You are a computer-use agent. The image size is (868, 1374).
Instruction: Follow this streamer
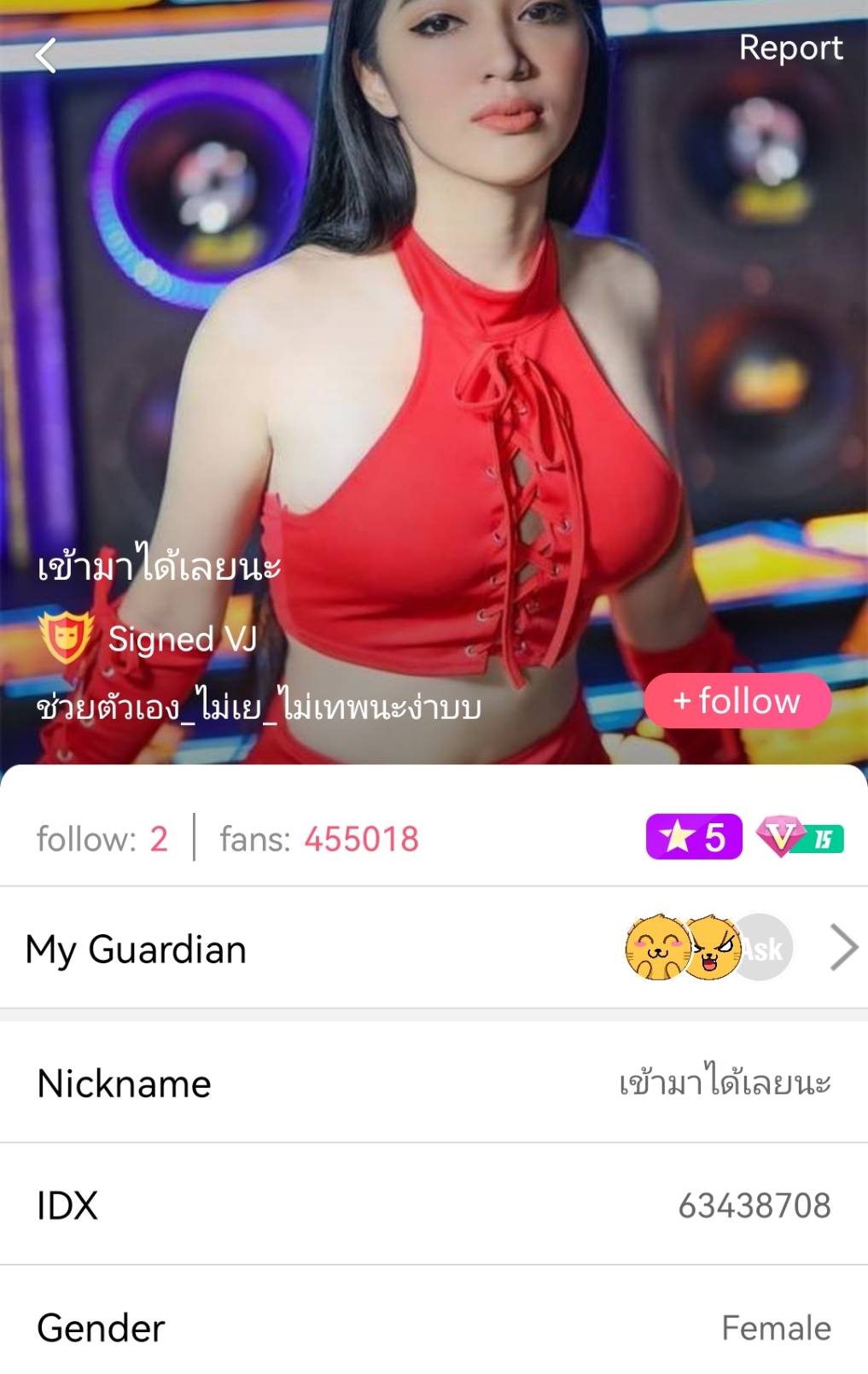point(737,701)
